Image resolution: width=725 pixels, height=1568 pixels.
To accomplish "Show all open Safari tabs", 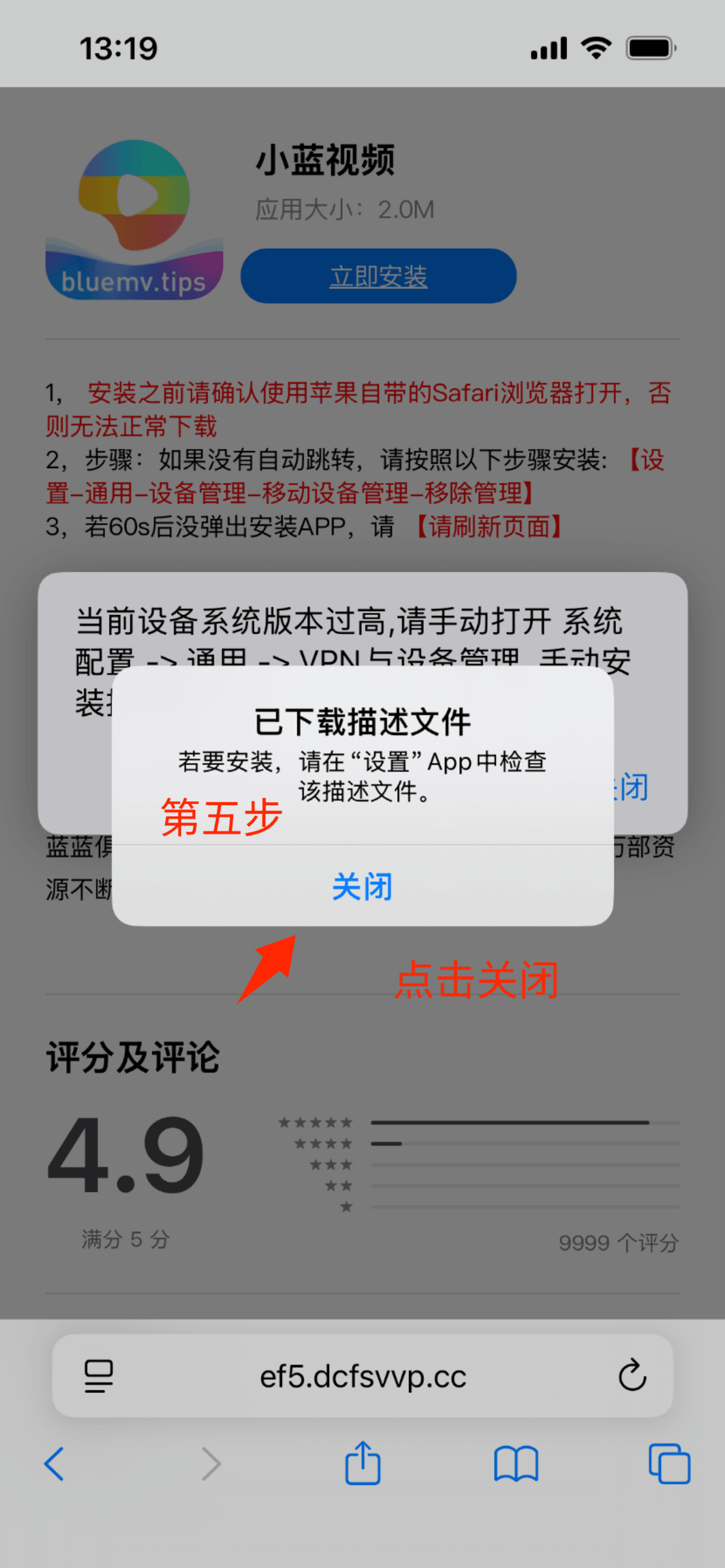I will click(669, 1464).
